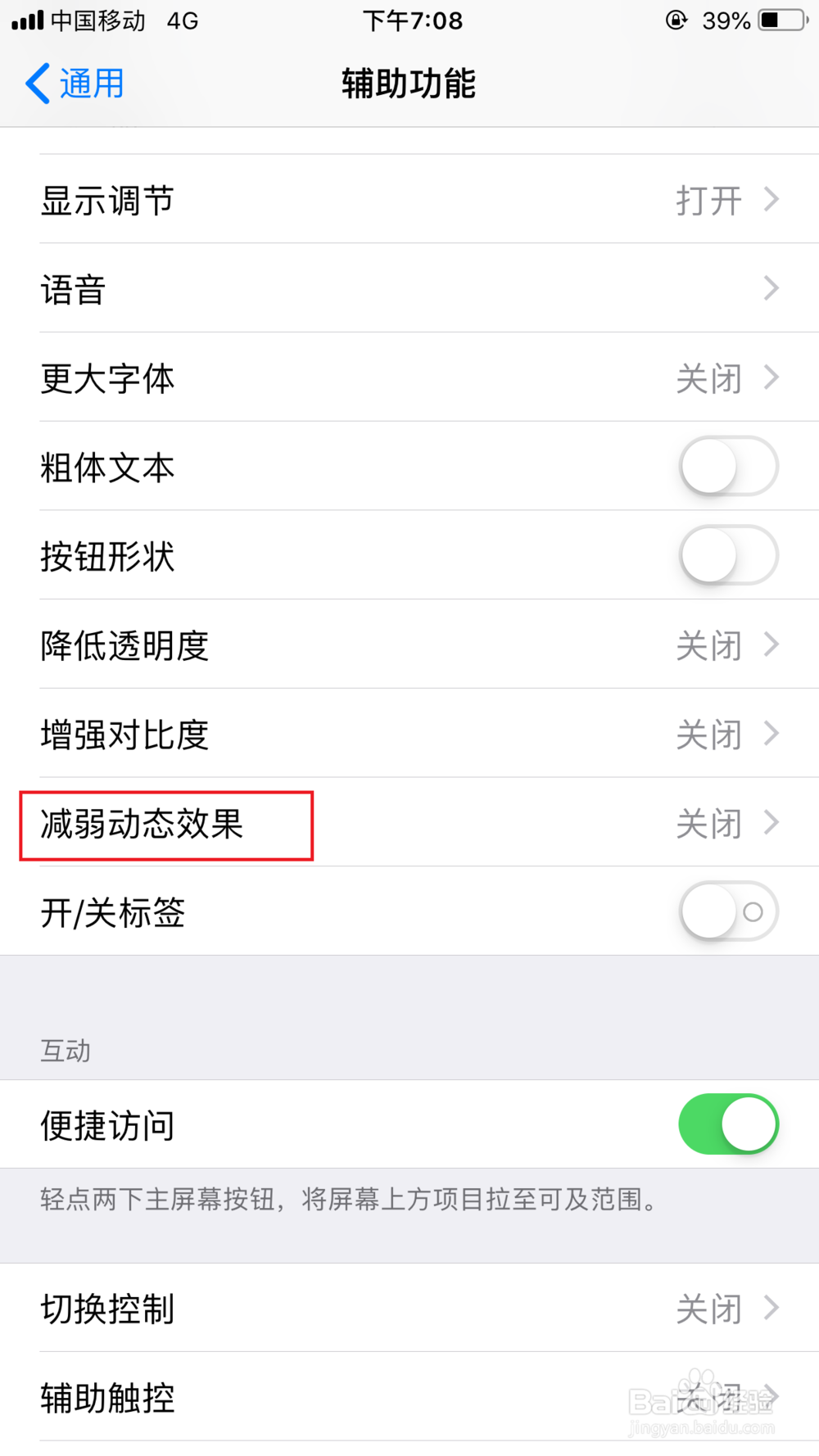The width and height of the screenshot is (819, 1456).
Task: Tap the cellular signal bars icon
Action: [25, 20]
